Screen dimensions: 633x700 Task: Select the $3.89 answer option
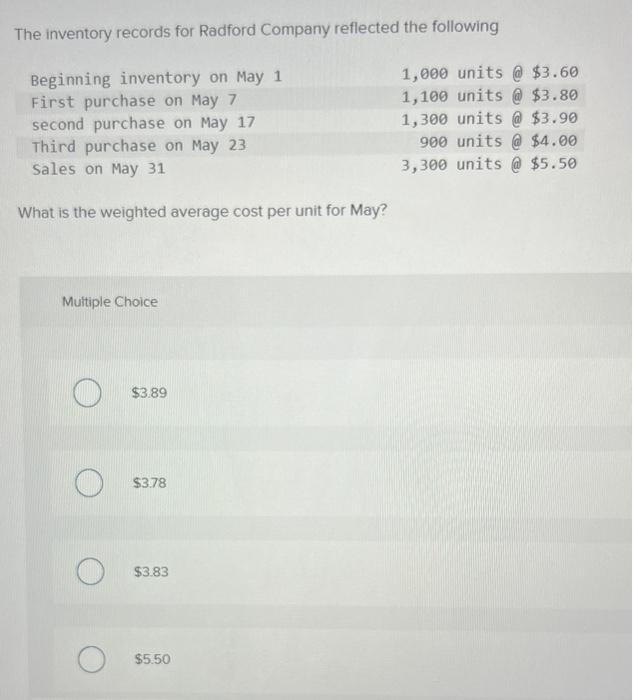tap(91, 393)
